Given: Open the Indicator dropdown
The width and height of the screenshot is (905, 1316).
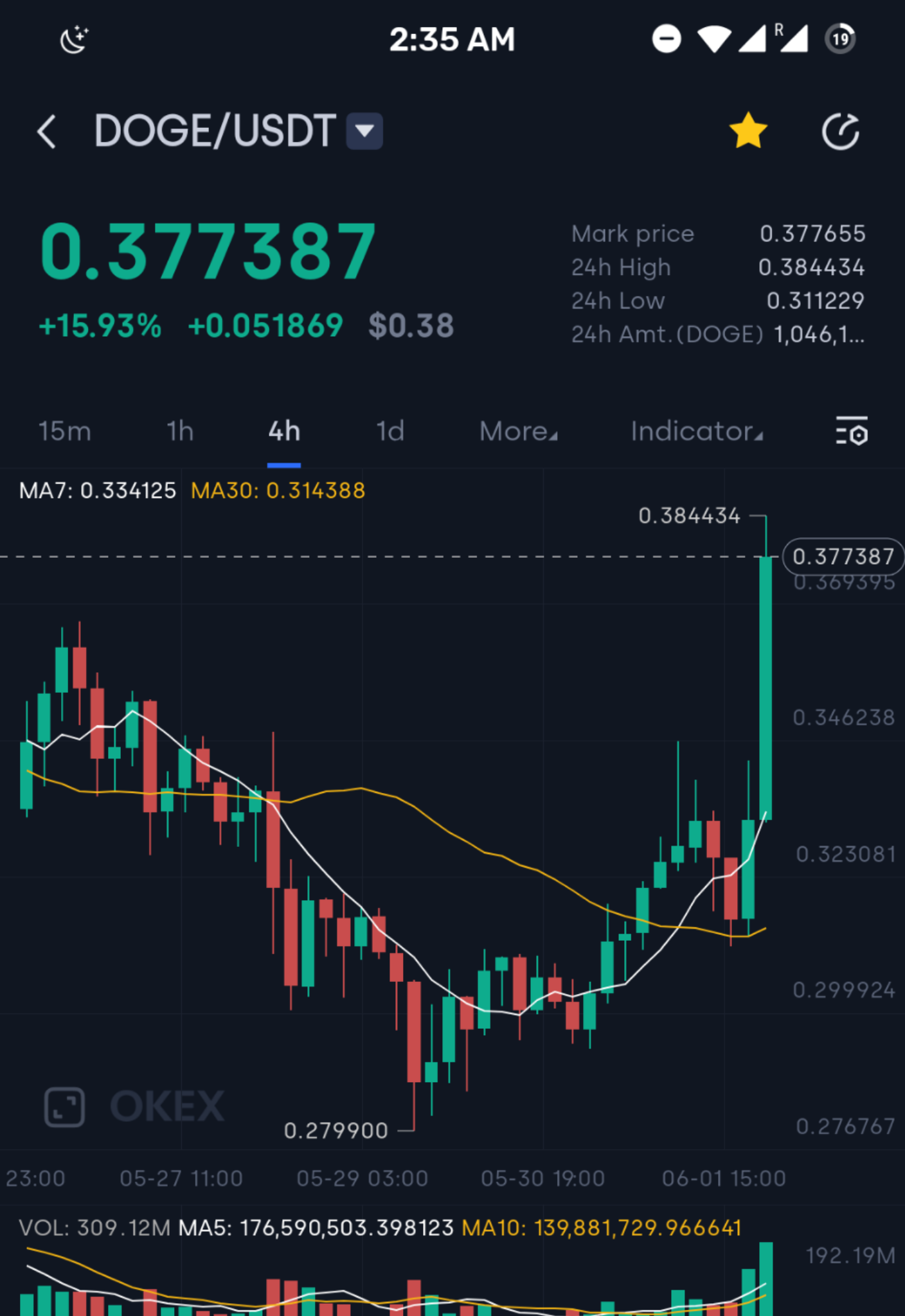Looking at the screenshot, I should coord(697,431).
